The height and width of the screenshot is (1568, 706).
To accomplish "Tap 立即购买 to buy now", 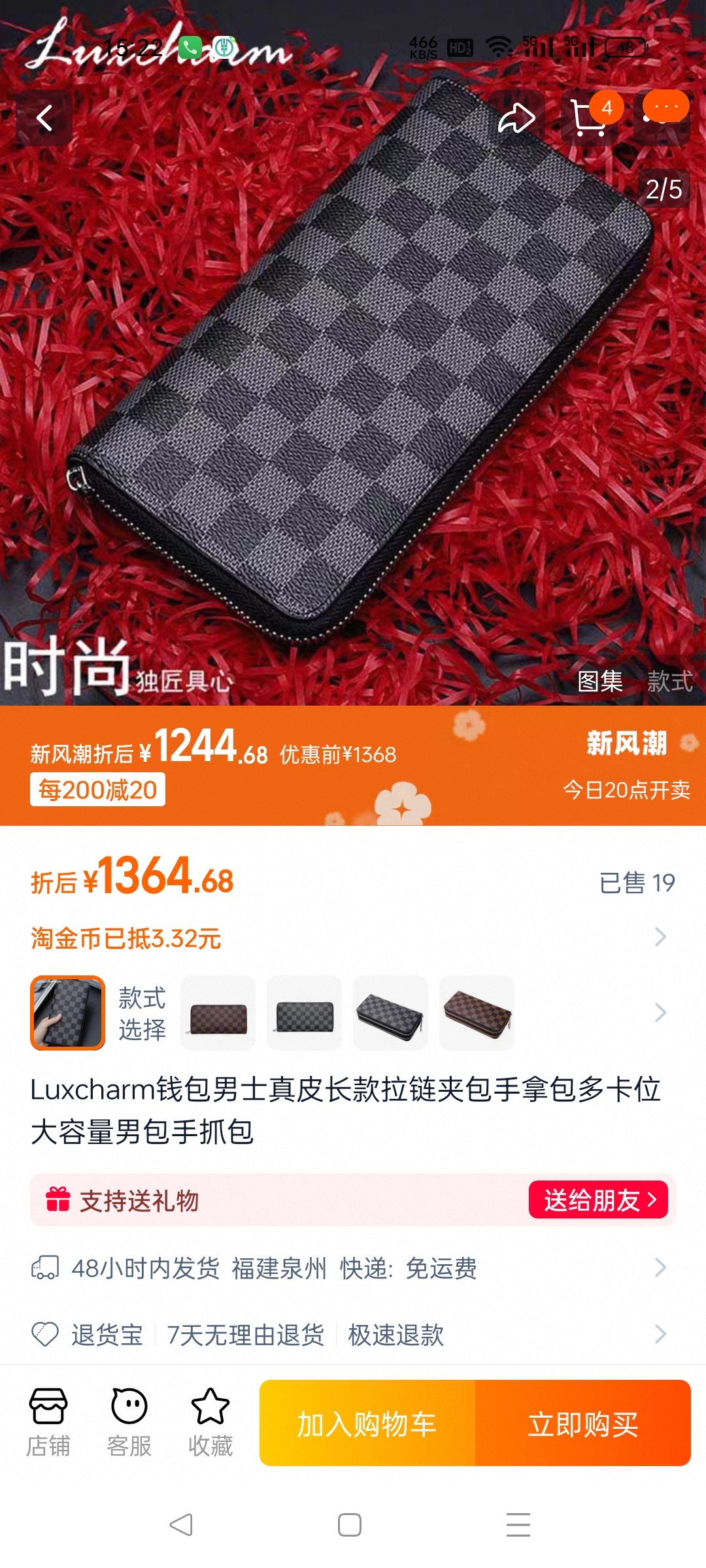I will pyautogui.click(x=583, y=1423).
